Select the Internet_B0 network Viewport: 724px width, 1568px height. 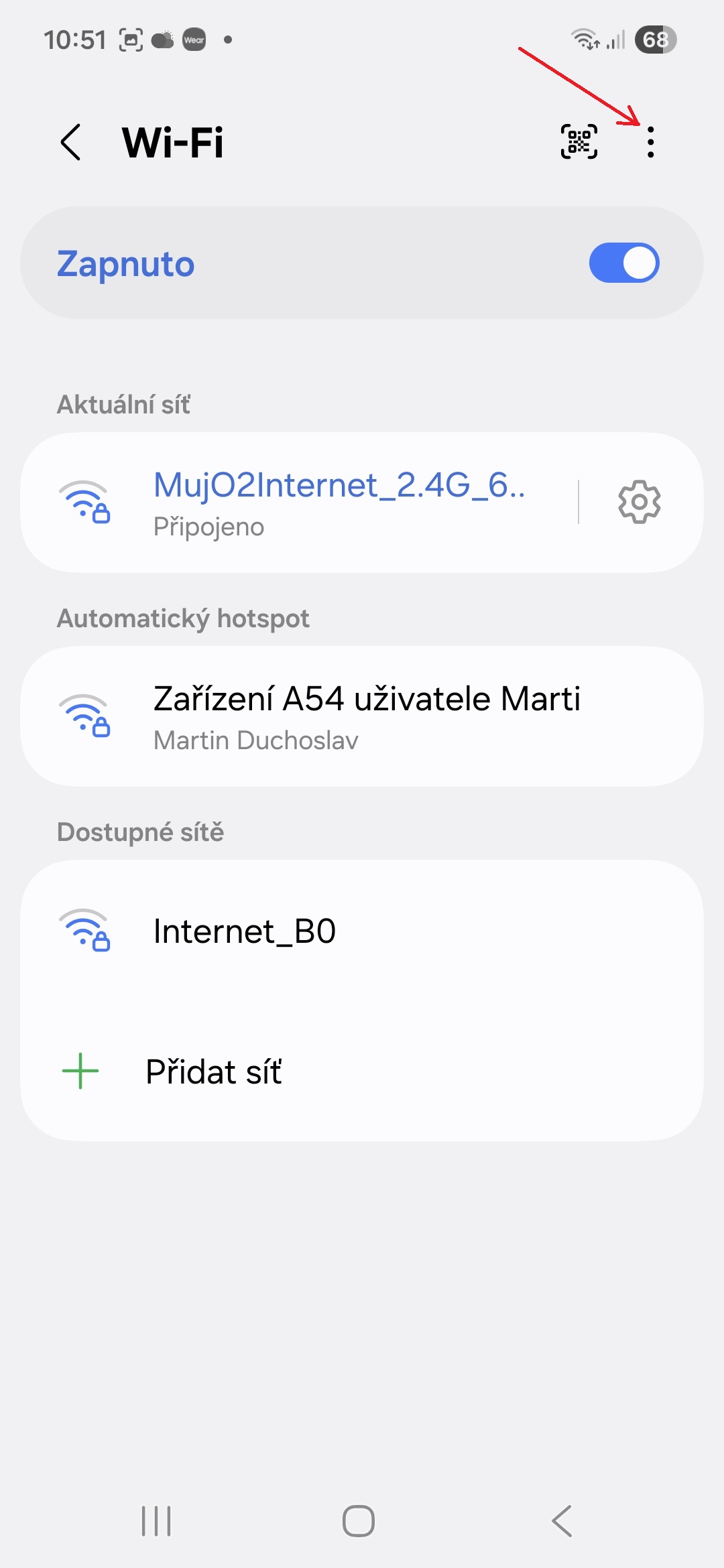click(x=362, y=931)
